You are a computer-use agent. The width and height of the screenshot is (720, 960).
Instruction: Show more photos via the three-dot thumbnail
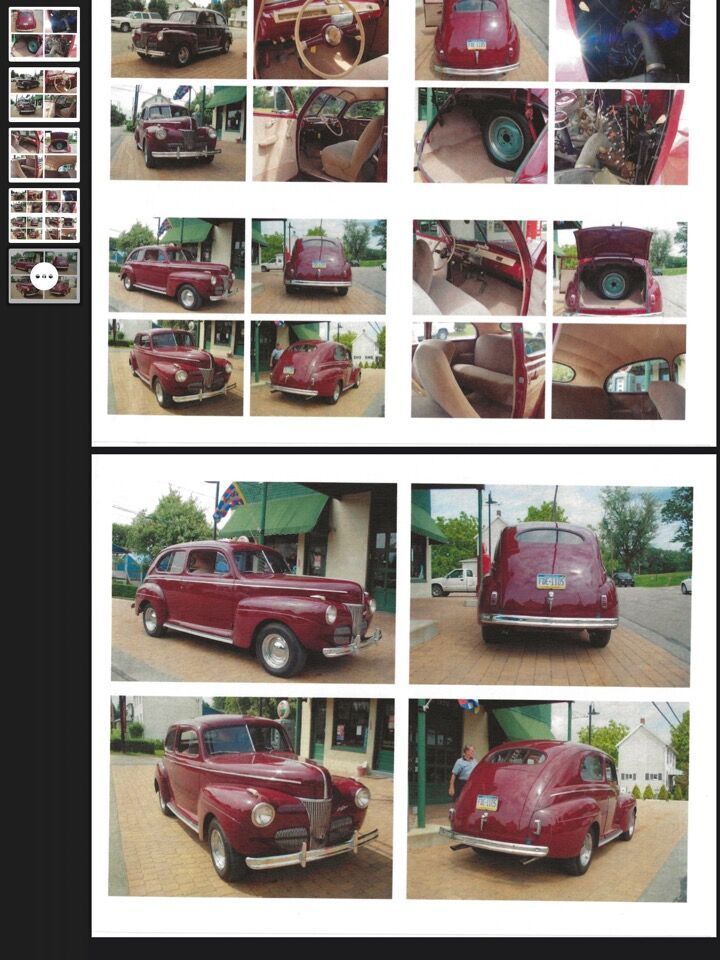tap(44, 276)
